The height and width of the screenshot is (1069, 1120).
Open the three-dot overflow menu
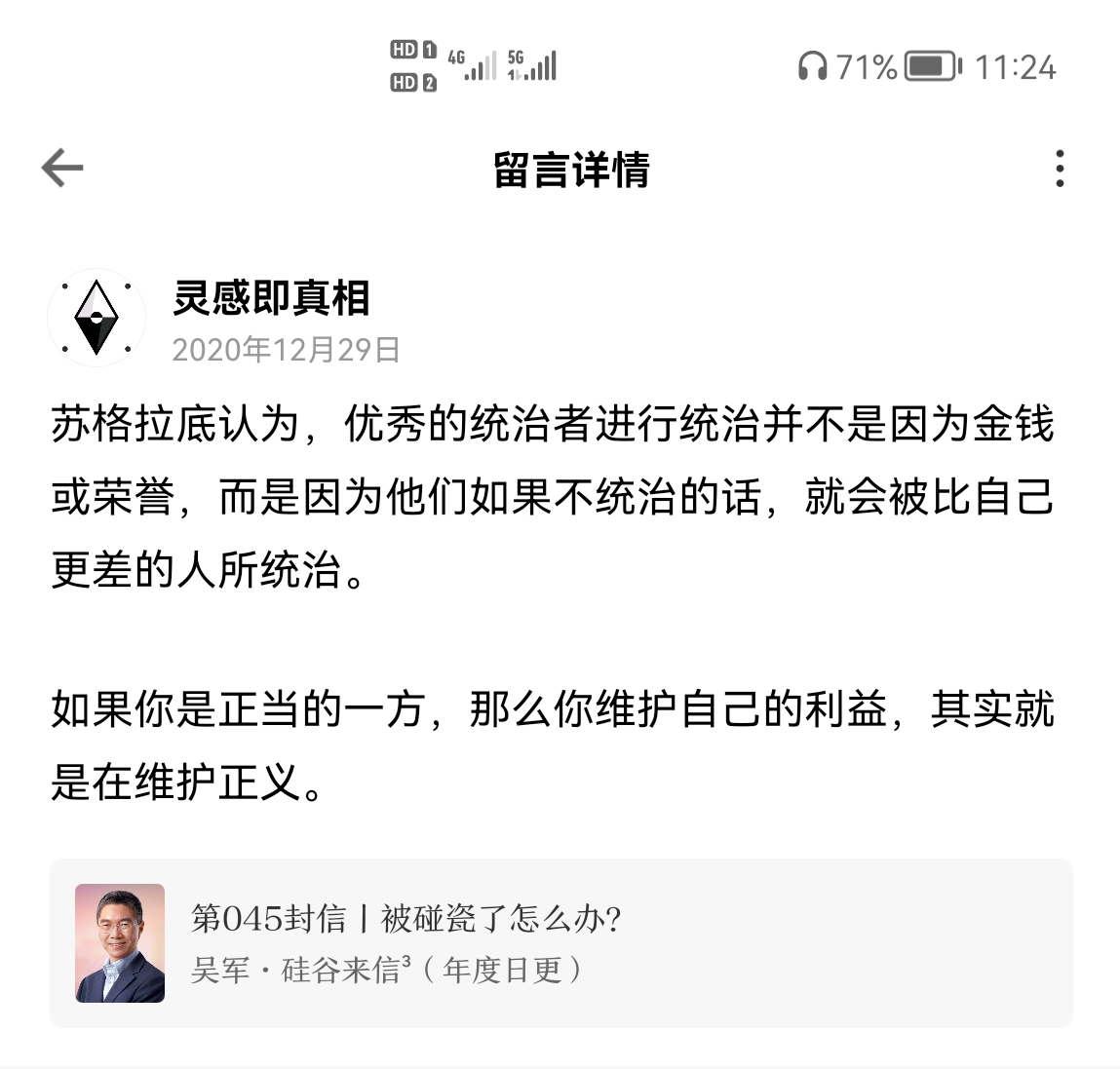[1059, 169]
